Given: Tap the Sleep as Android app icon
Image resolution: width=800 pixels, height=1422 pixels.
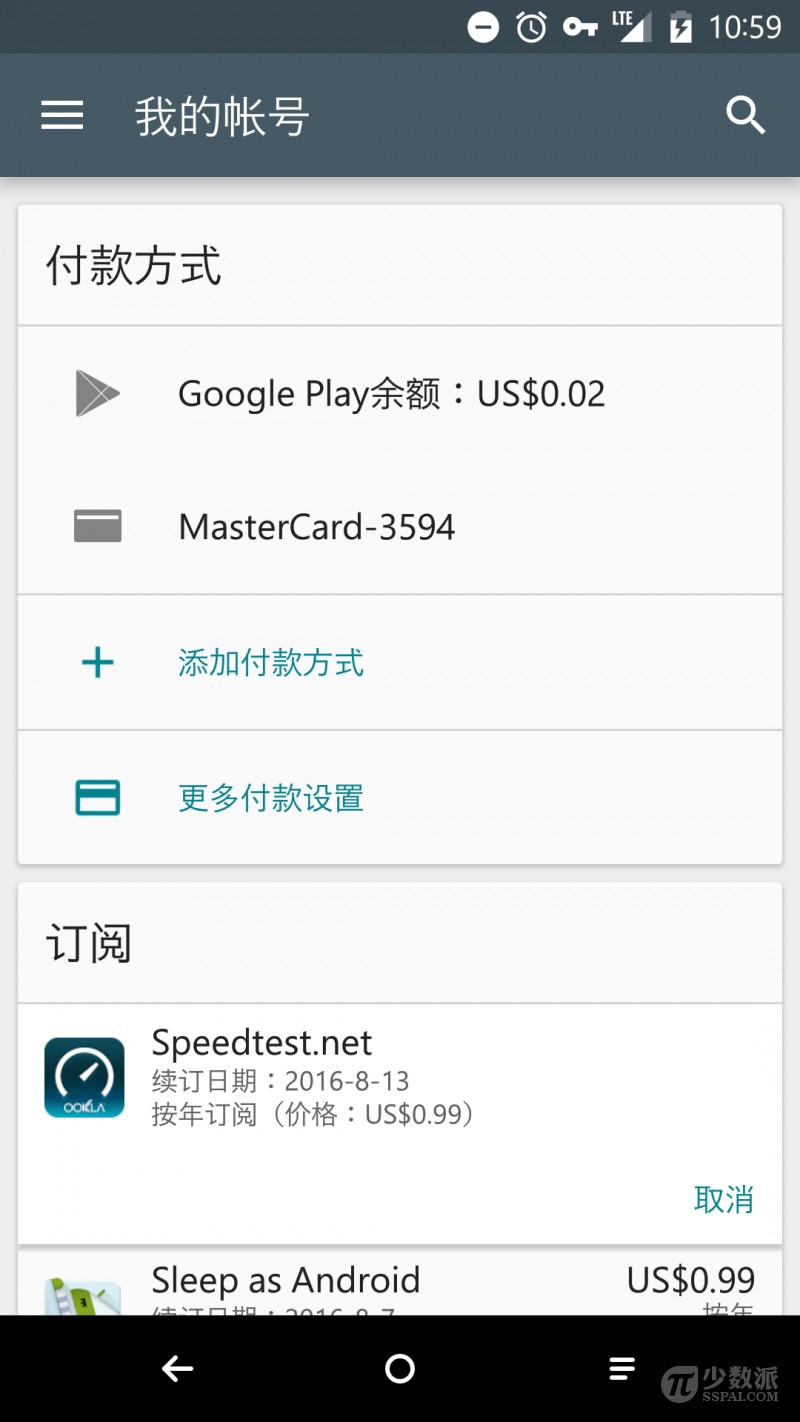Looking at the screenshot, I should [x=84, y=1295].
